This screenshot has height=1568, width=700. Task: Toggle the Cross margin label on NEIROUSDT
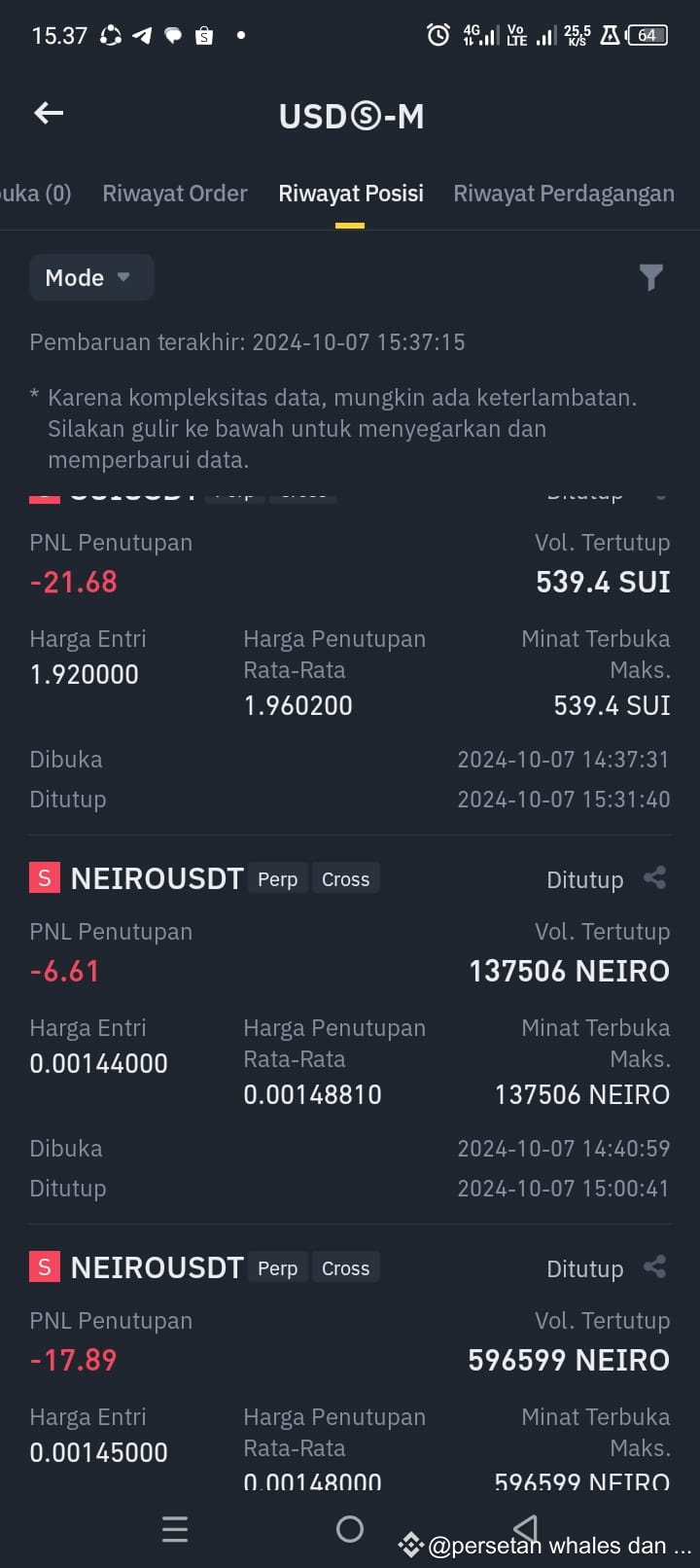tap(345, 878)
